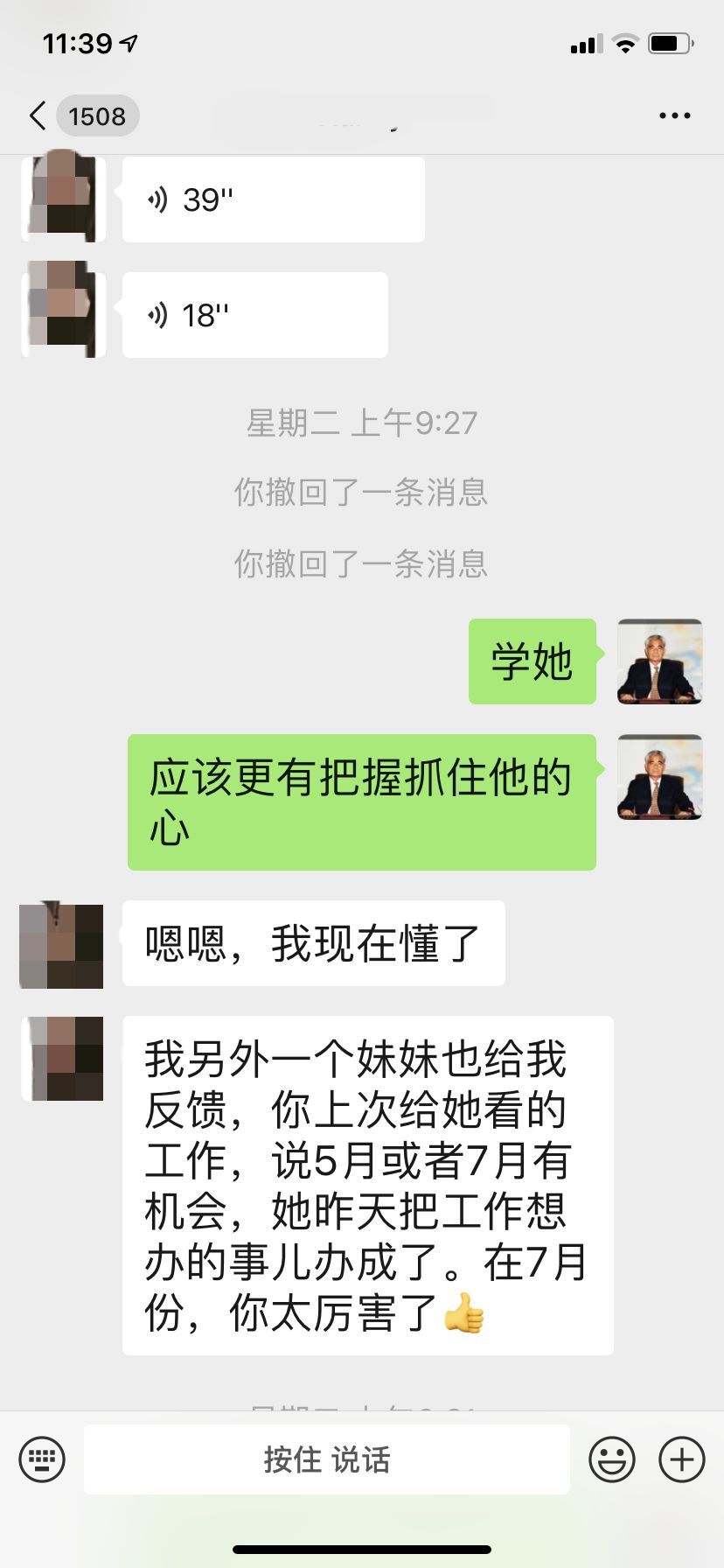Image resolution: width=724 pixels, height=1568 pixels.
Task: Play the 39-second voice message
Action: coord(273,199)
